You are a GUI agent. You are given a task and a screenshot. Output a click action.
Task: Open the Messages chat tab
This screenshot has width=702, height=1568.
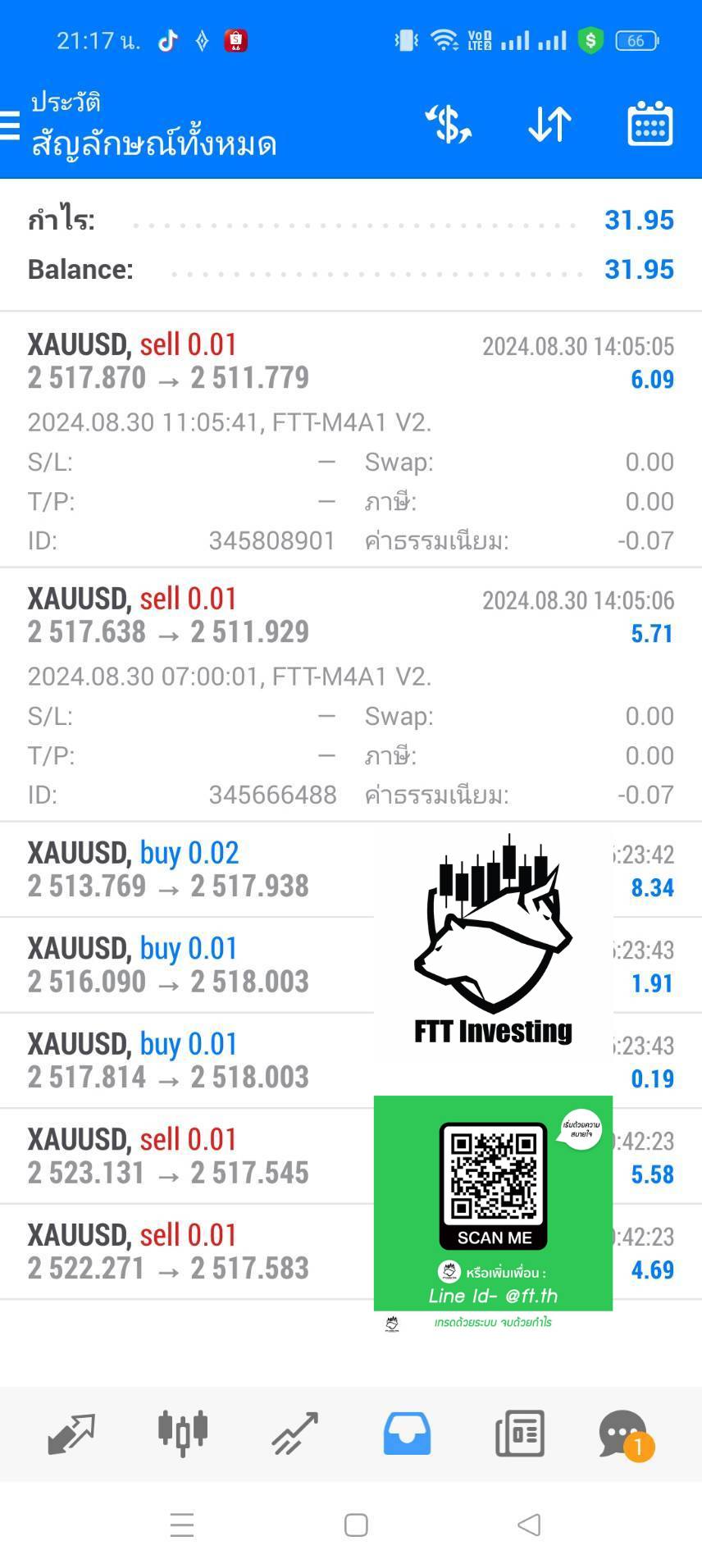(x=626, y=1435)
